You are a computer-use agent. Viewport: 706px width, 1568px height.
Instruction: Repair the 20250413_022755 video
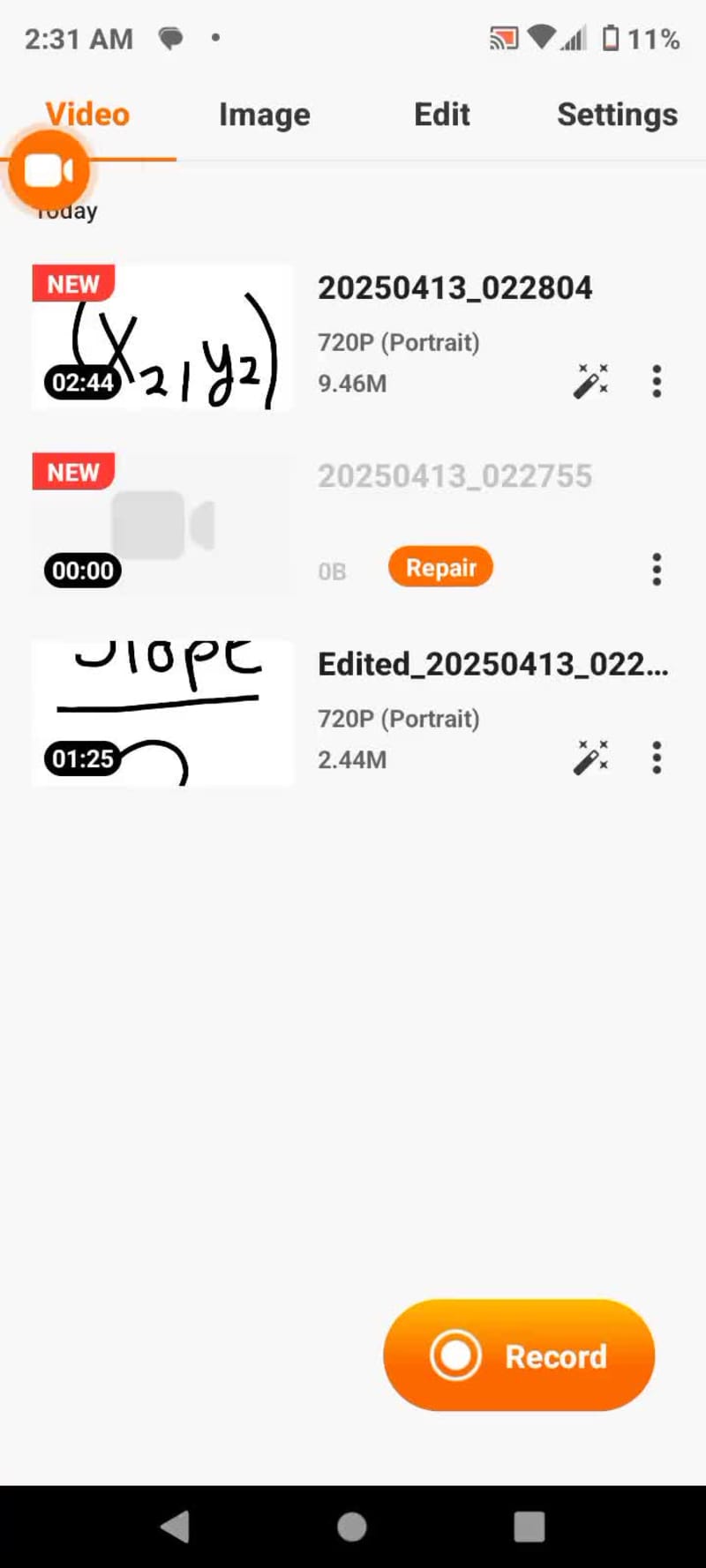pyautogui.click(x=440, y=567)
